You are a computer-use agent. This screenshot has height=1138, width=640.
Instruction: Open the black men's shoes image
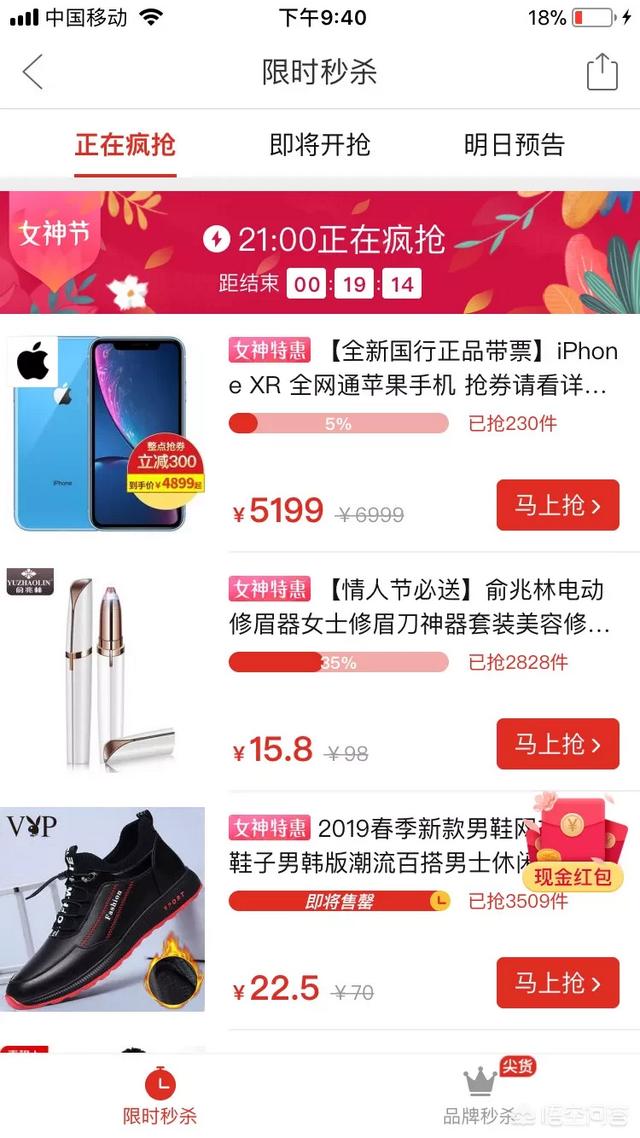(x=102, y=909)
